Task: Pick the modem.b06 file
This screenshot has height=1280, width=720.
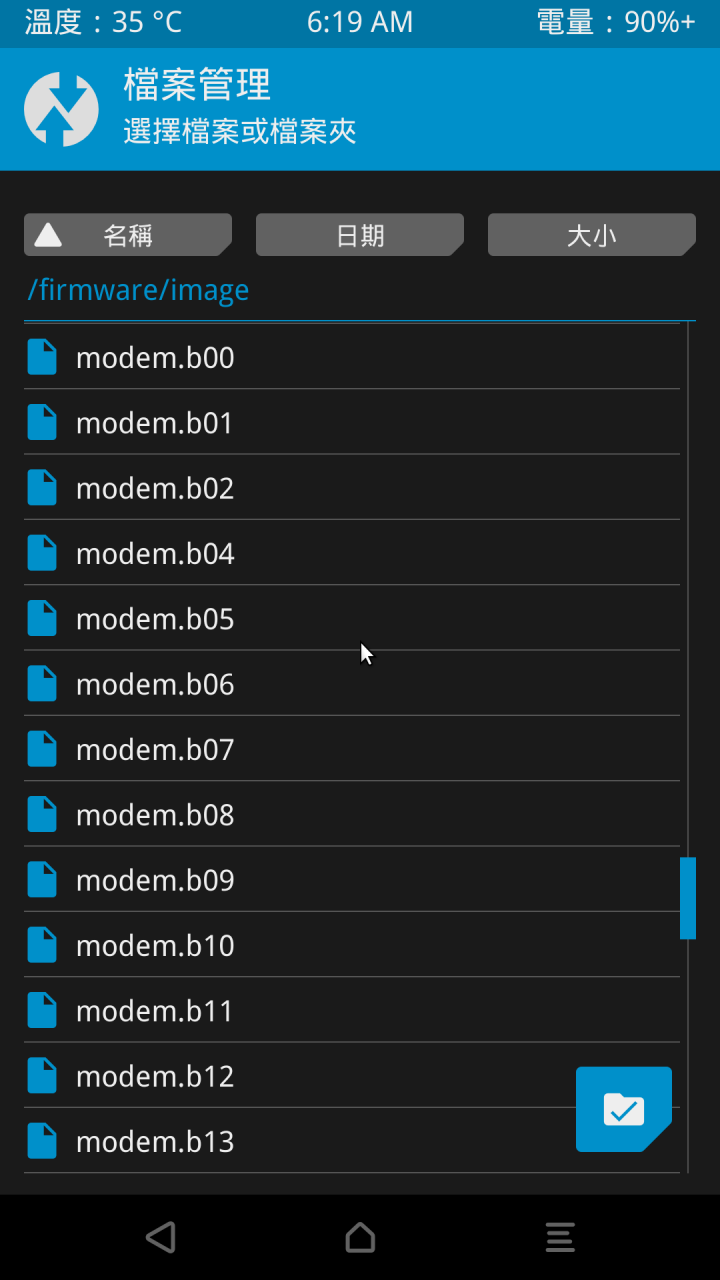Action: point(155,684)
